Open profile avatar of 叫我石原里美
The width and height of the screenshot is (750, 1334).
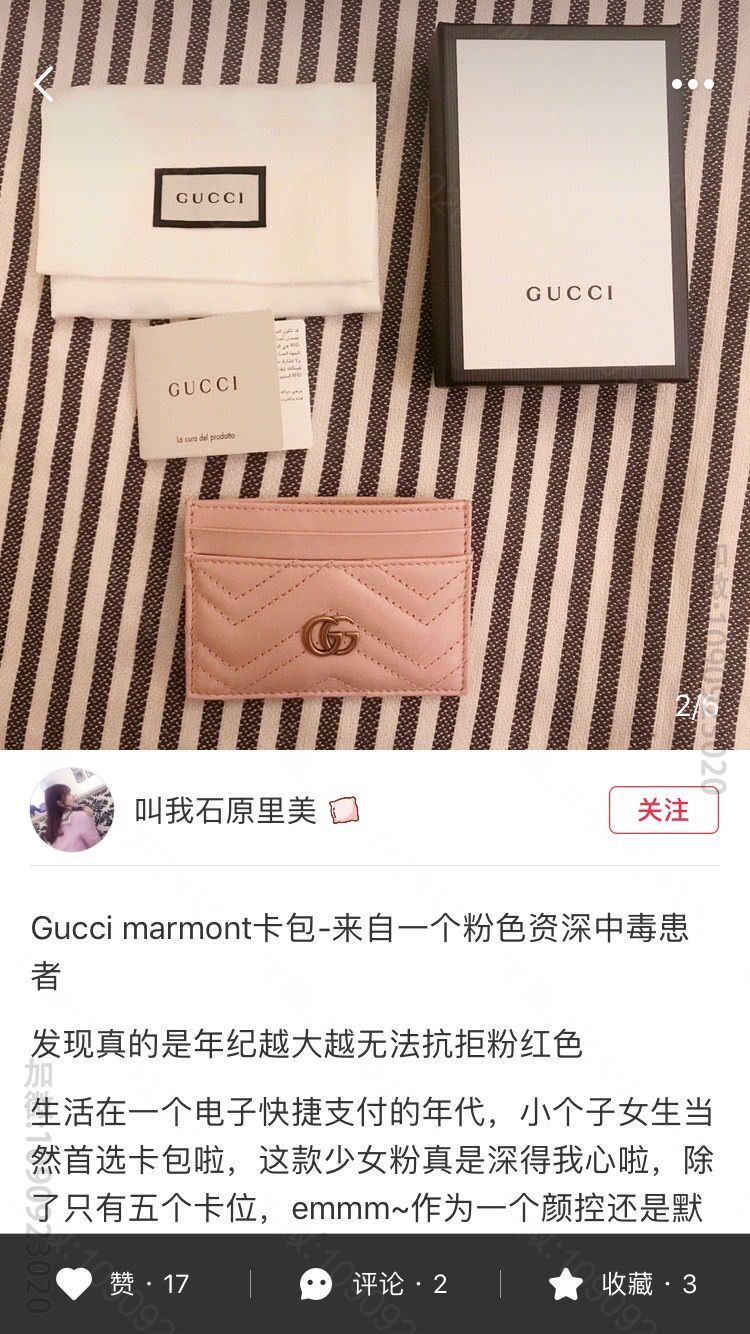[x=72, y=810]
